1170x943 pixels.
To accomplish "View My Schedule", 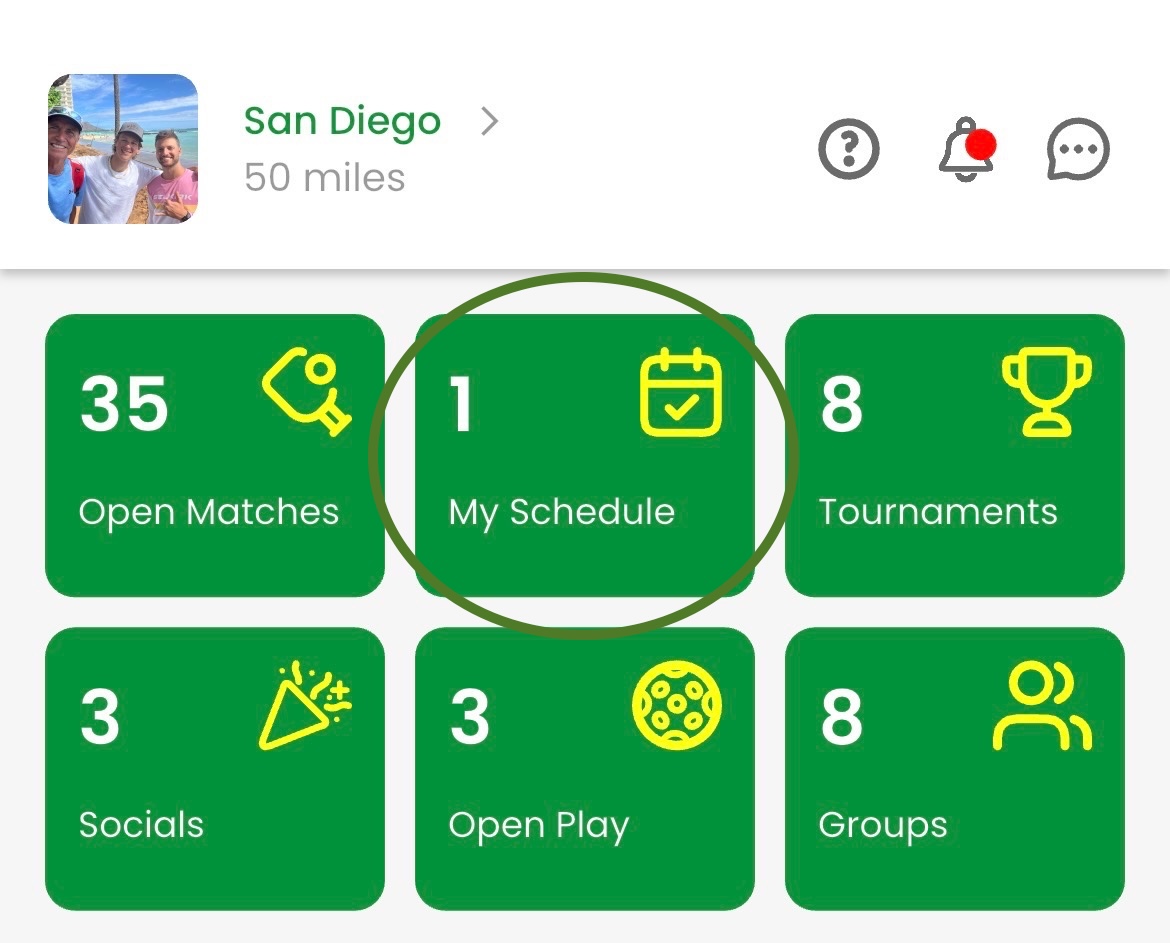I will (584, 455).
